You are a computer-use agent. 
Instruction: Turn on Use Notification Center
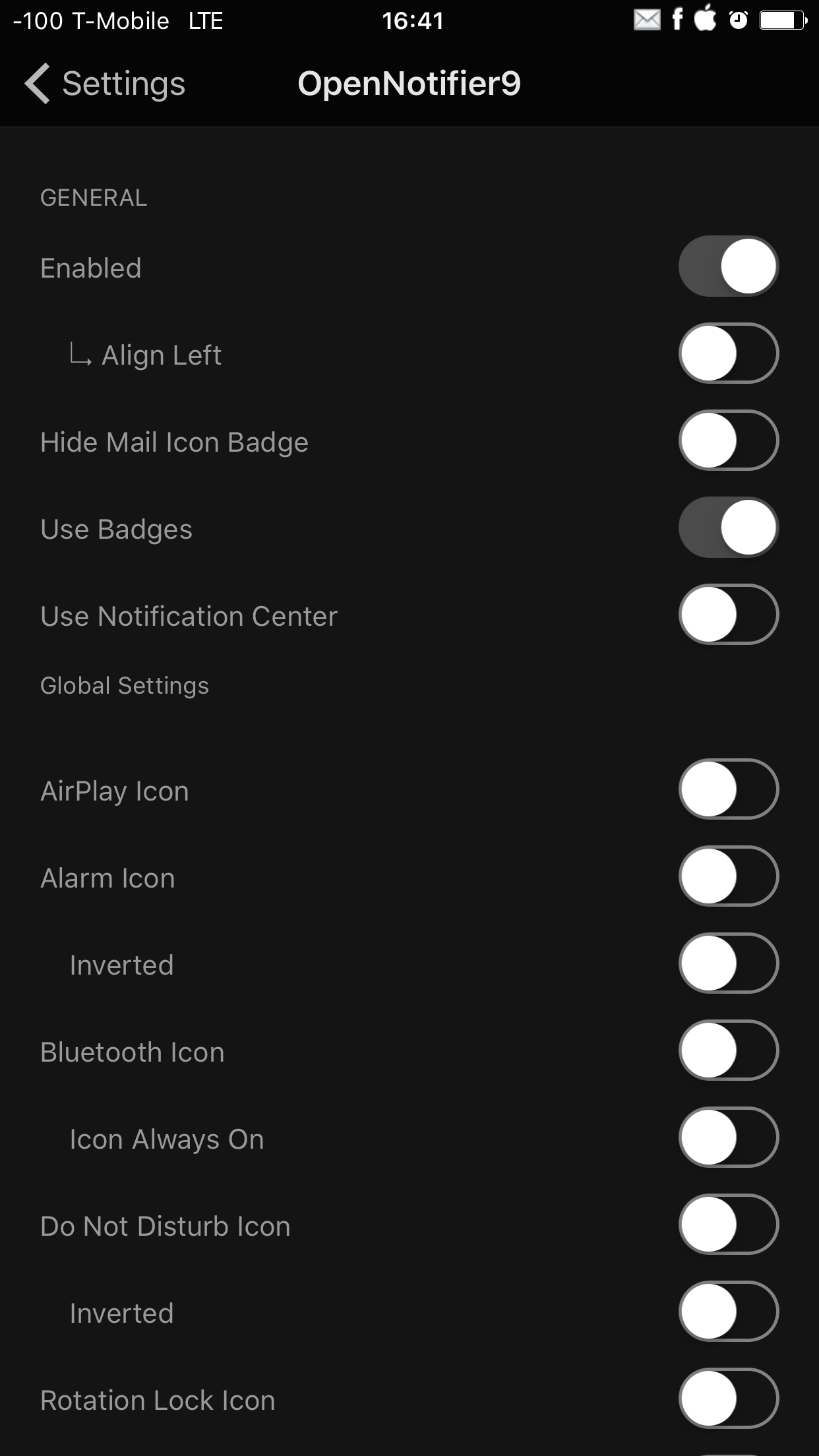[729, 615]
